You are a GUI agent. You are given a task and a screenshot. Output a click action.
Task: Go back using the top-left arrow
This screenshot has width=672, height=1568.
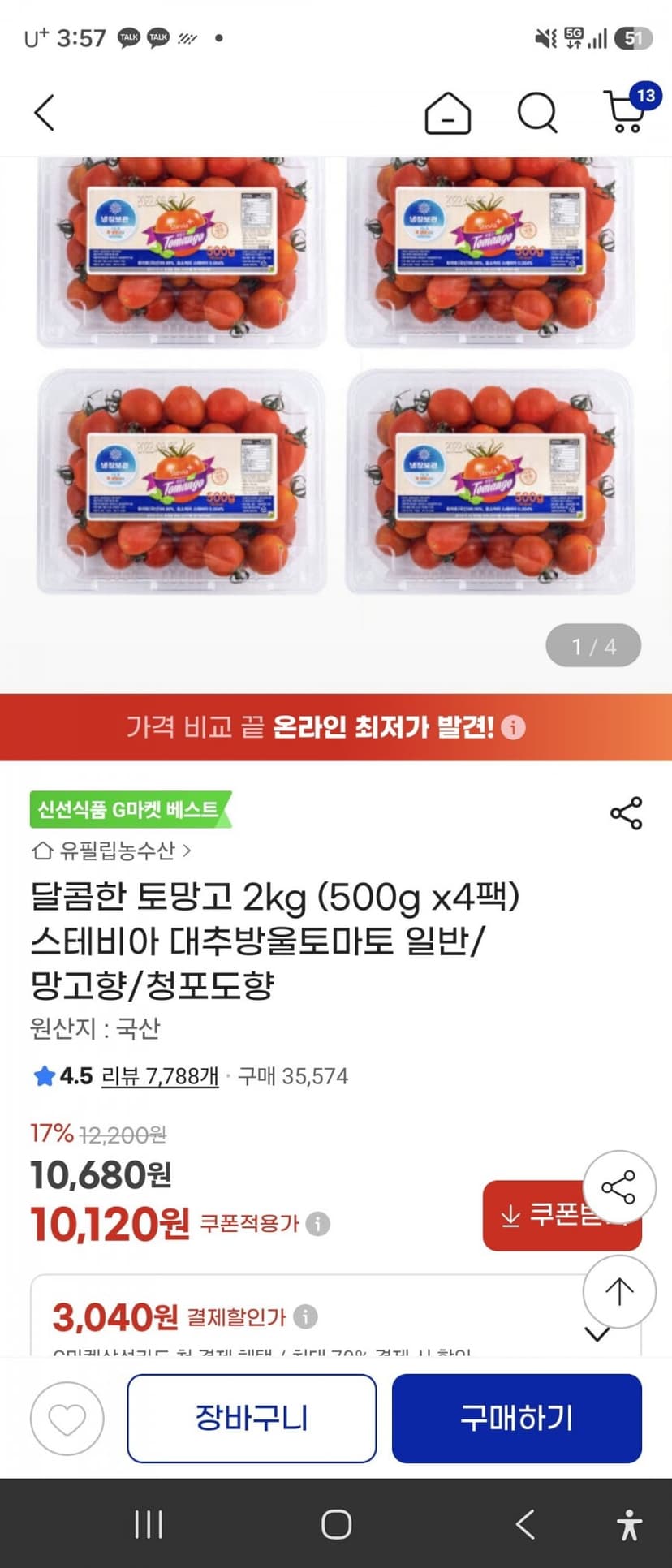coord(45,112)
